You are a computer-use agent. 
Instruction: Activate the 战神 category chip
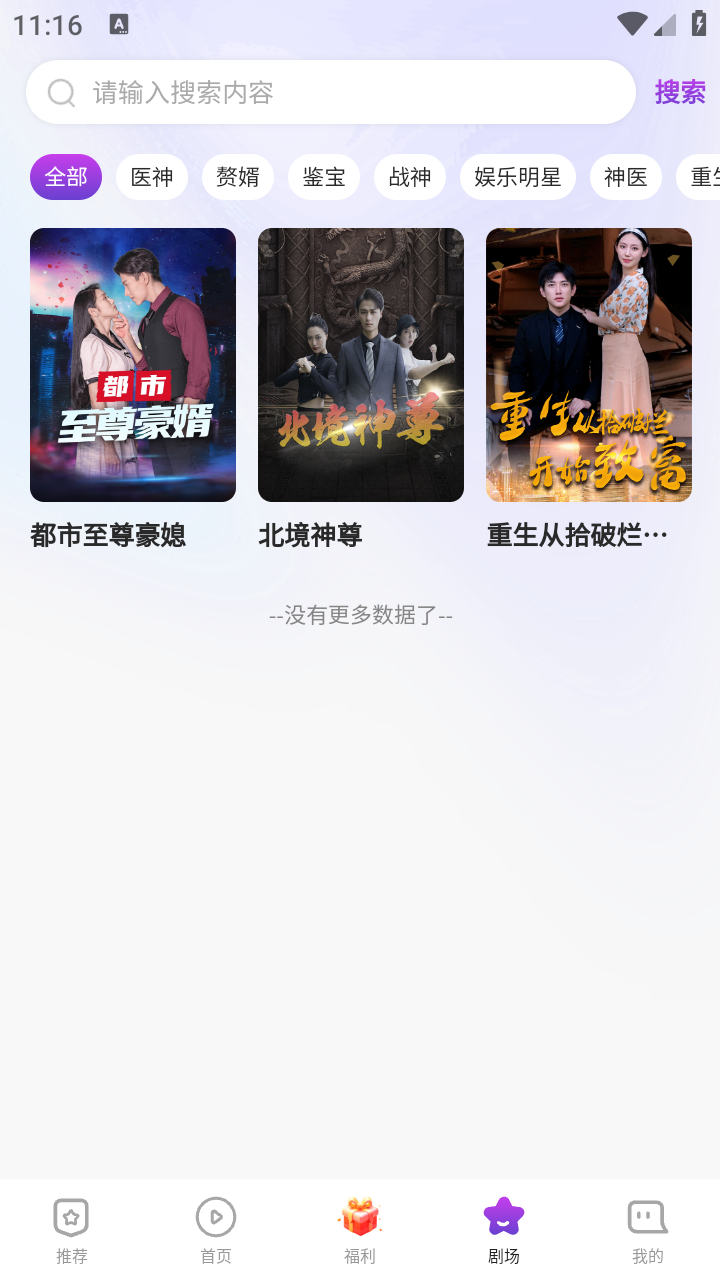(409, 176)
